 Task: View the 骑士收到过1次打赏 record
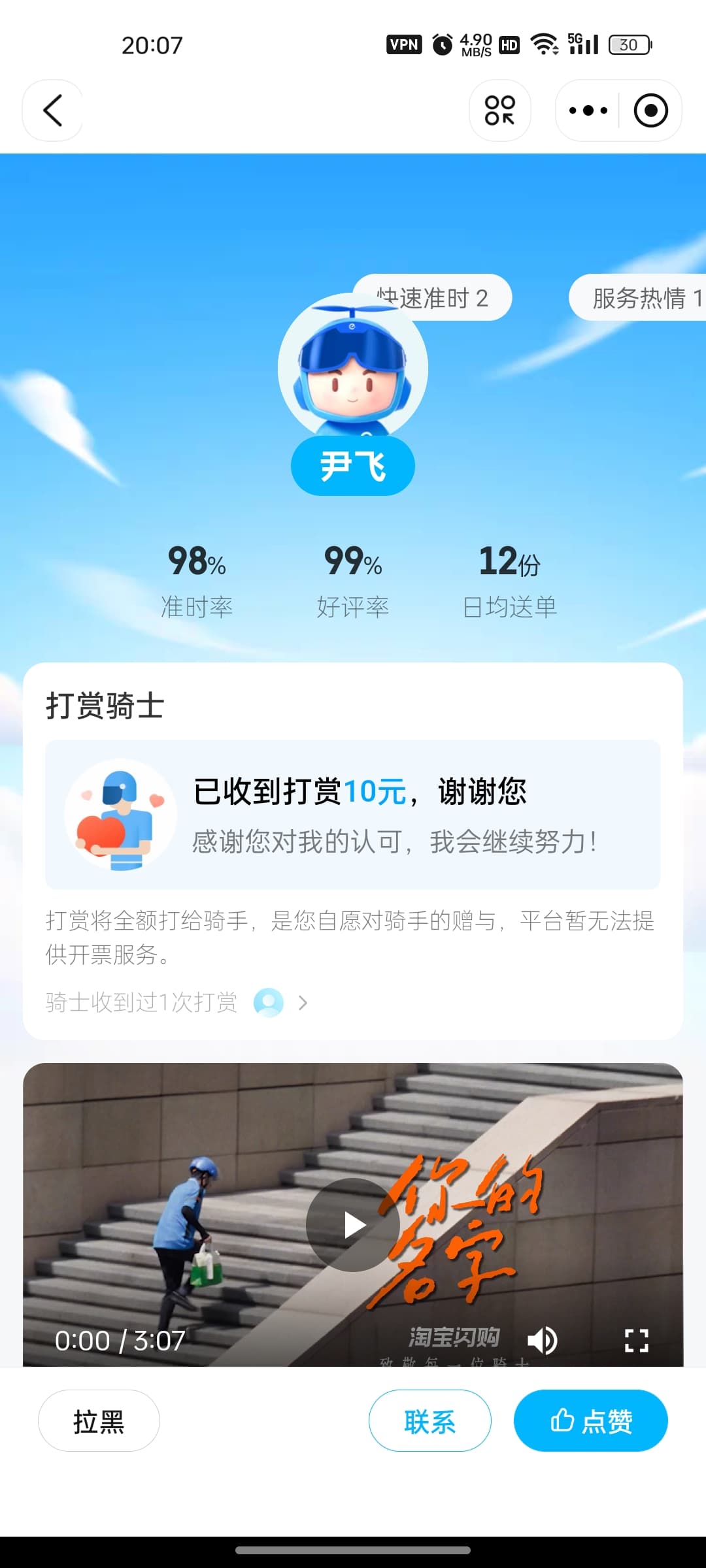tap(176, 1002)
